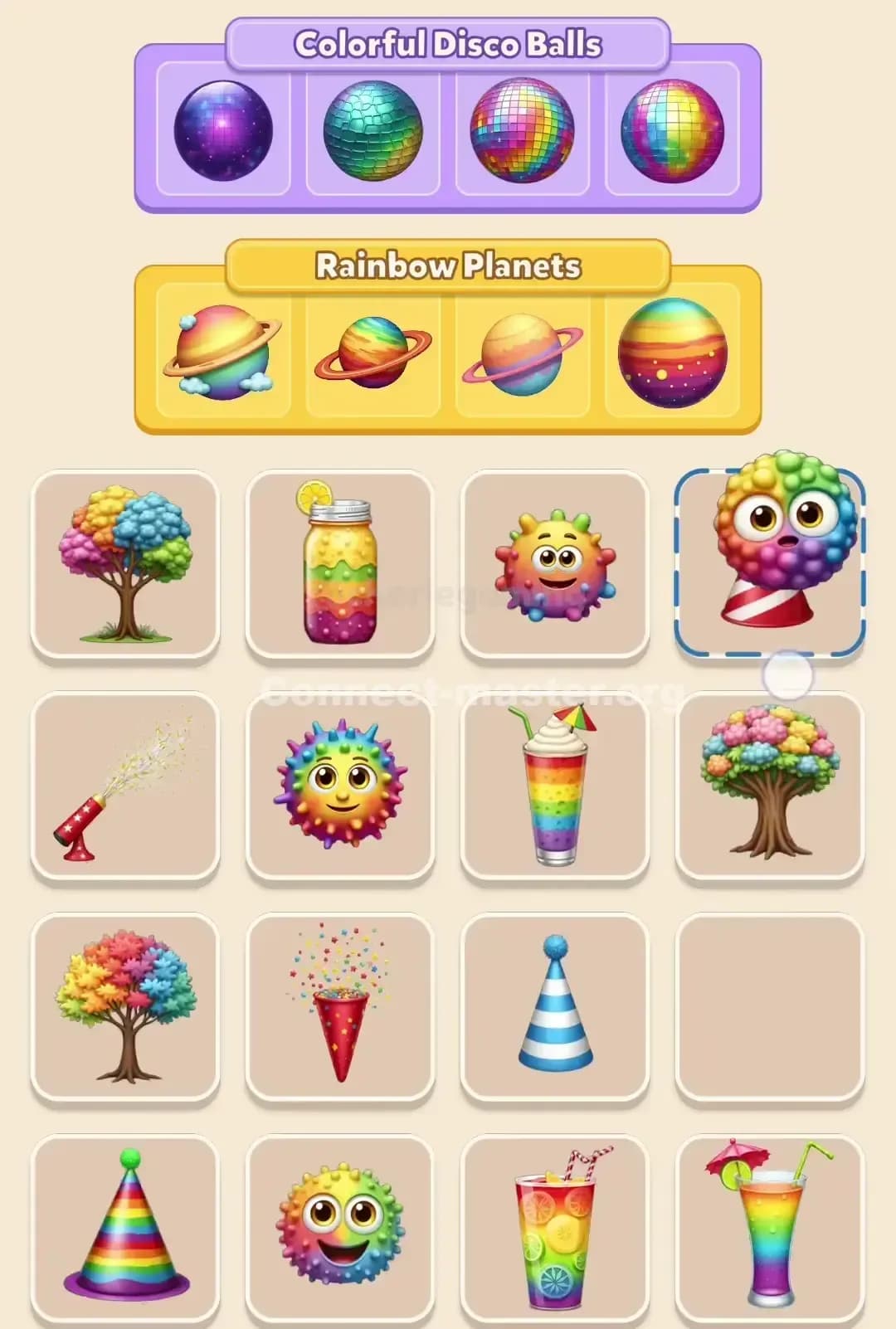Select the rainbow lemonade jar tile
Image resolution: width=896 pixels, height=1329 pixels.
[340, 564]
